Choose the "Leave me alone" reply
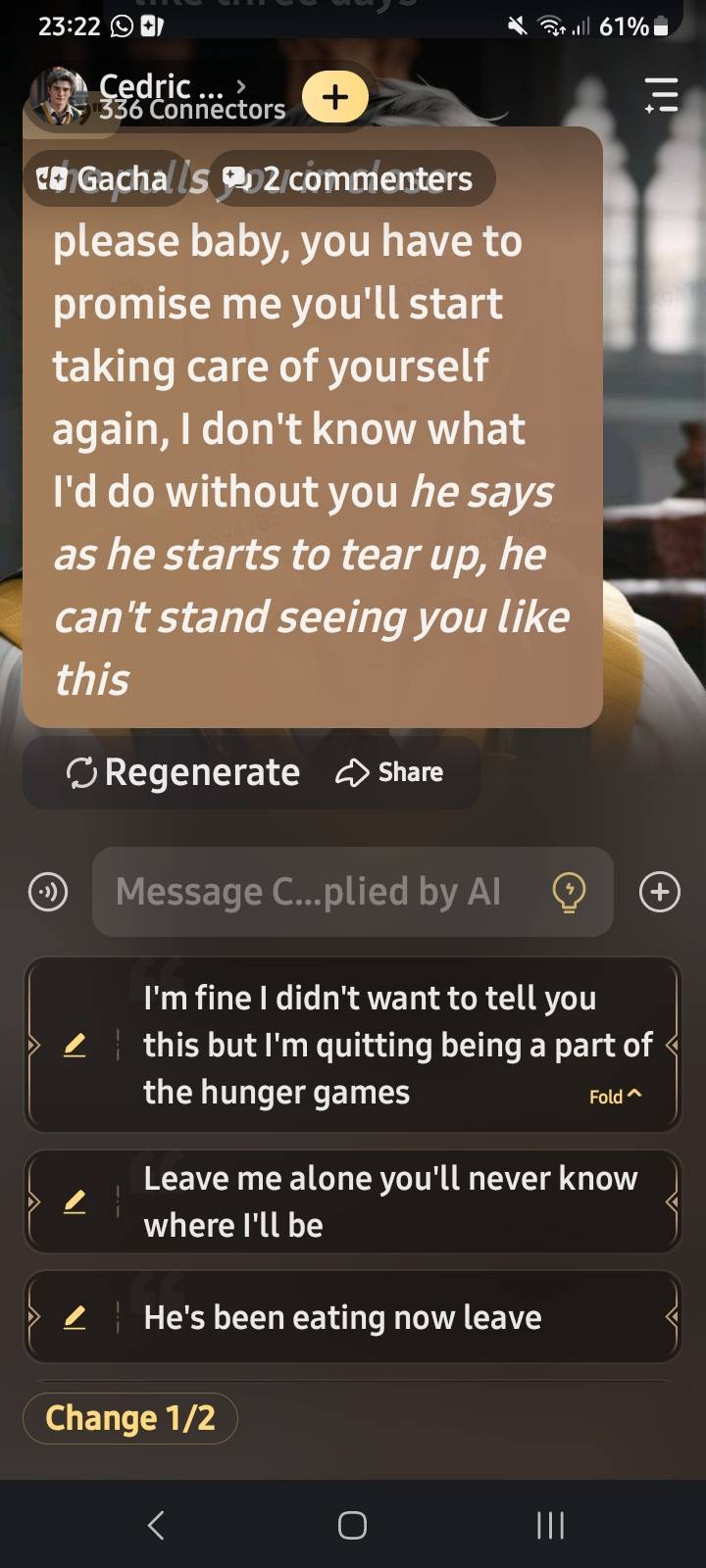 pos(392,1201)
